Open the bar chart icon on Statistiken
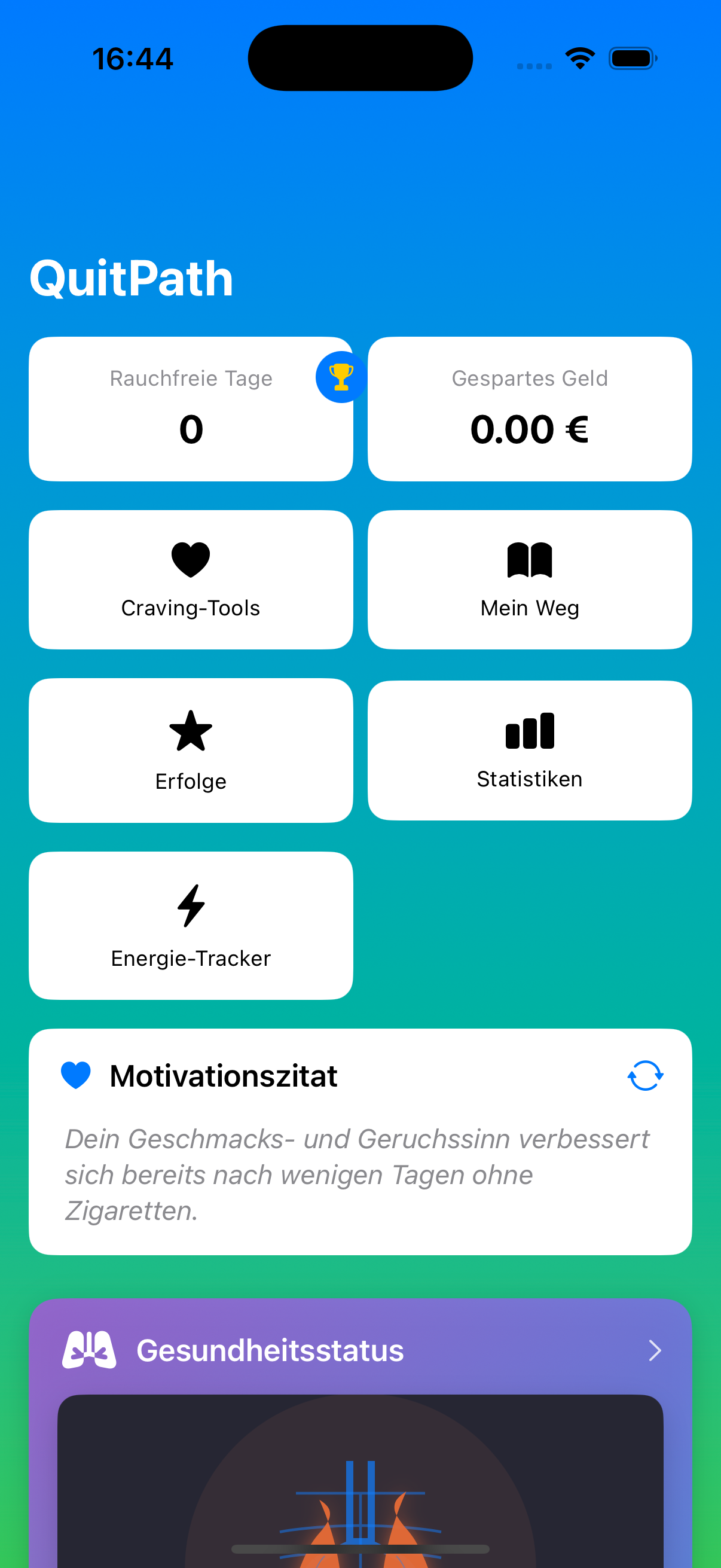Viewport: 721px width, 1568px height. coord(528,731)
